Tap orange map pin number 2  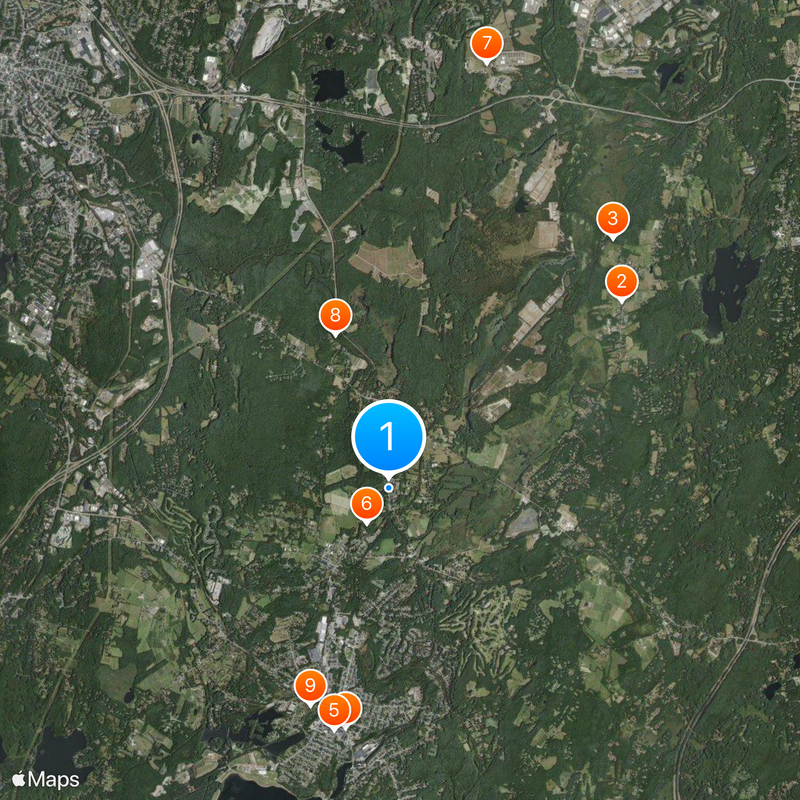pyautogui.click(x=621, y=282)
